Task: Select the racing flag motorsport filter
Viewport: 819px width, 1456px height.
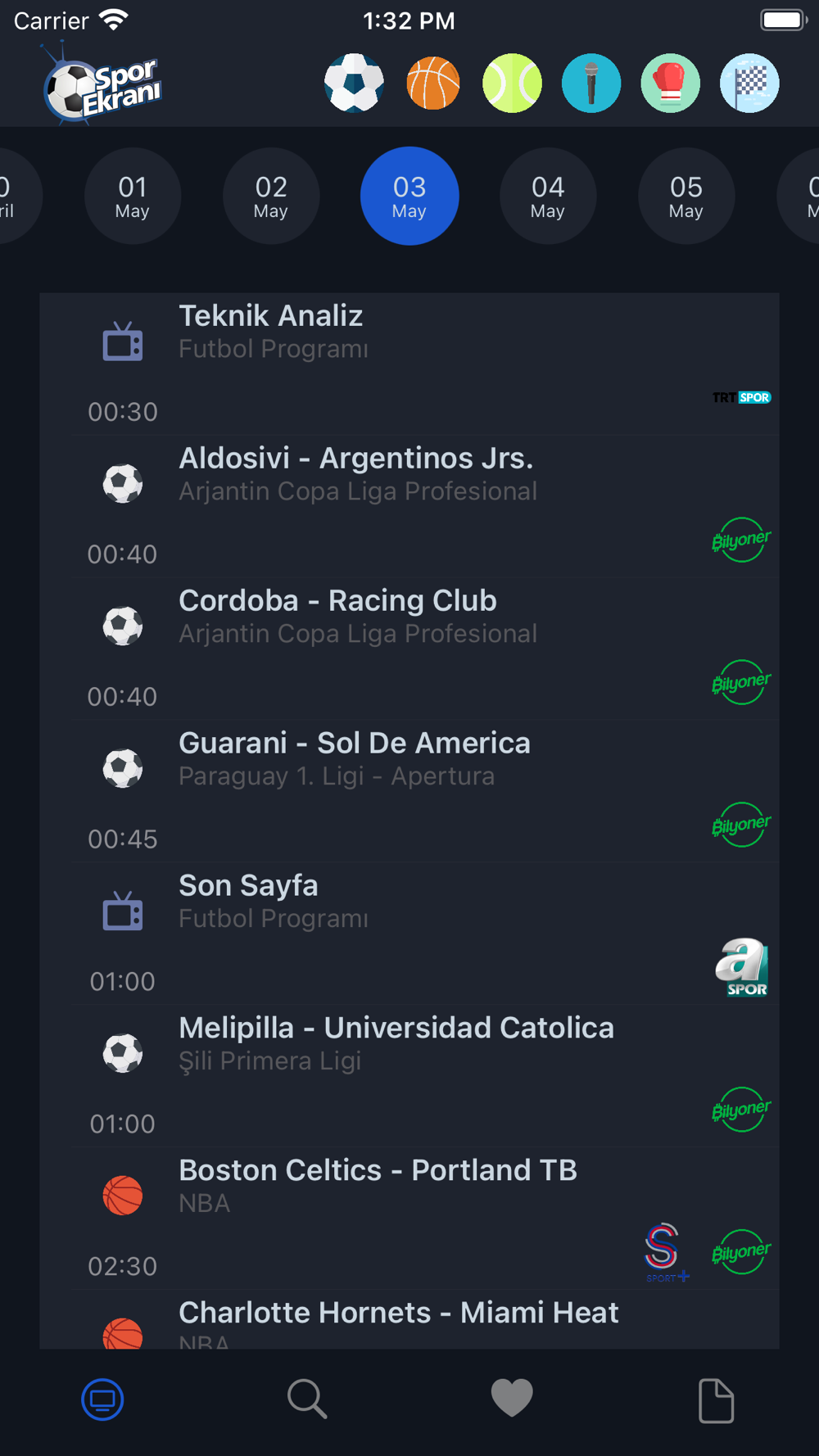Action: (x=749, y=83)
